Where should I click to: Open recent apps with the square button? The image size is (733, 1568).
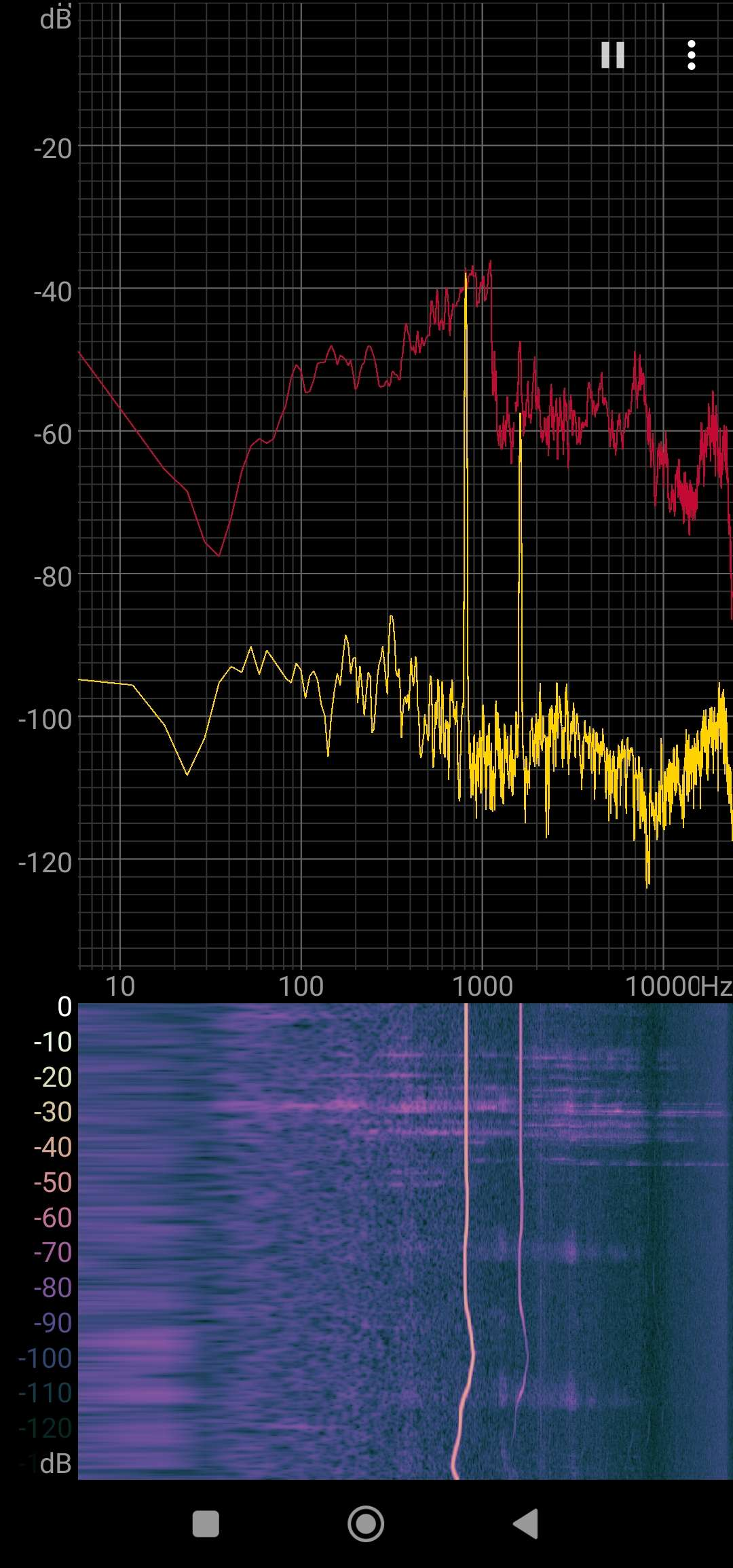click(206, 1523)
